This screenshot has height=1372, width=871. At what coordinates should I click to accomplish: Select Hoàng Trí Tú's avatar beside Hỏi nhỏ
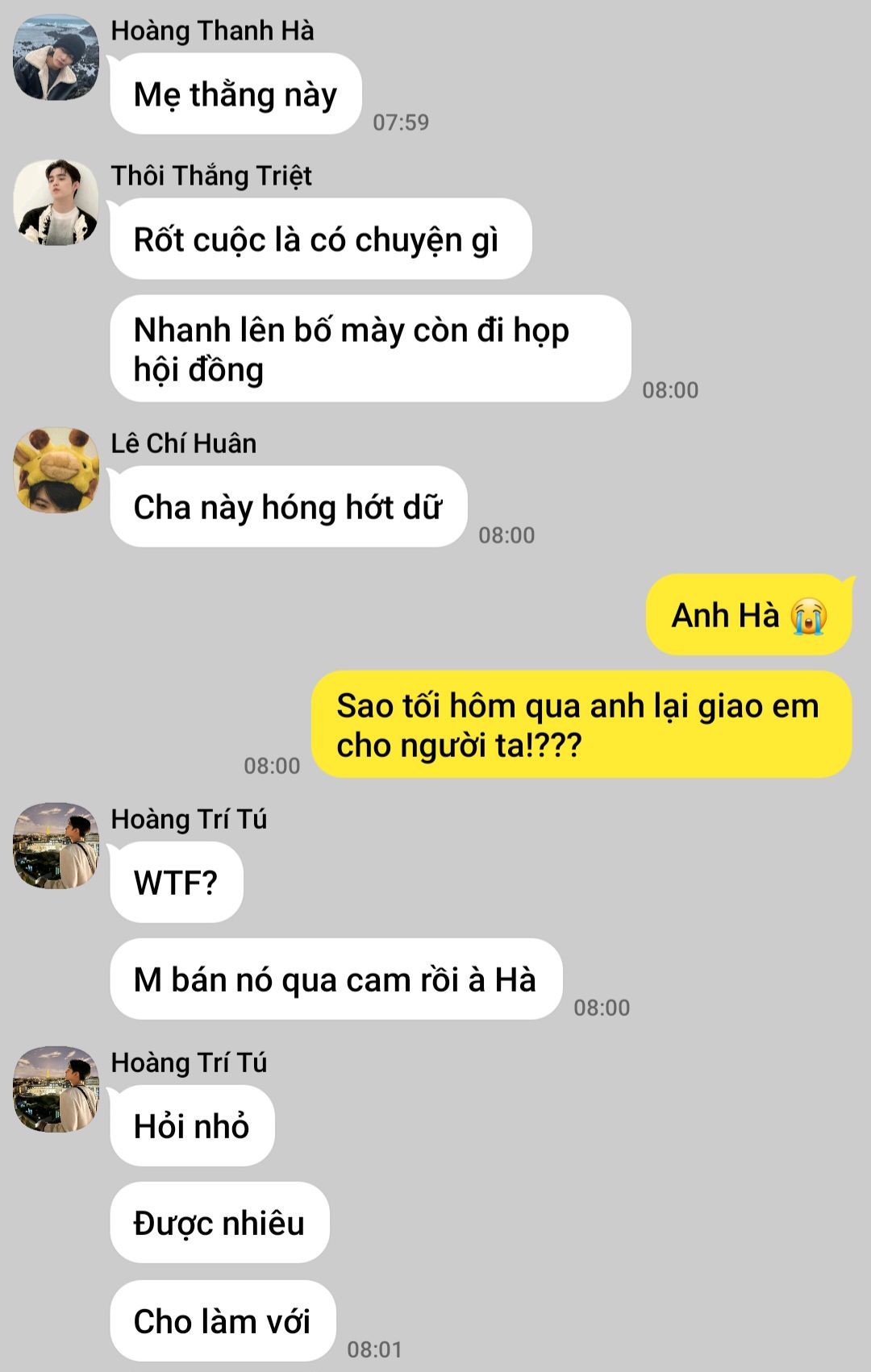click(x=56, y=1089)
